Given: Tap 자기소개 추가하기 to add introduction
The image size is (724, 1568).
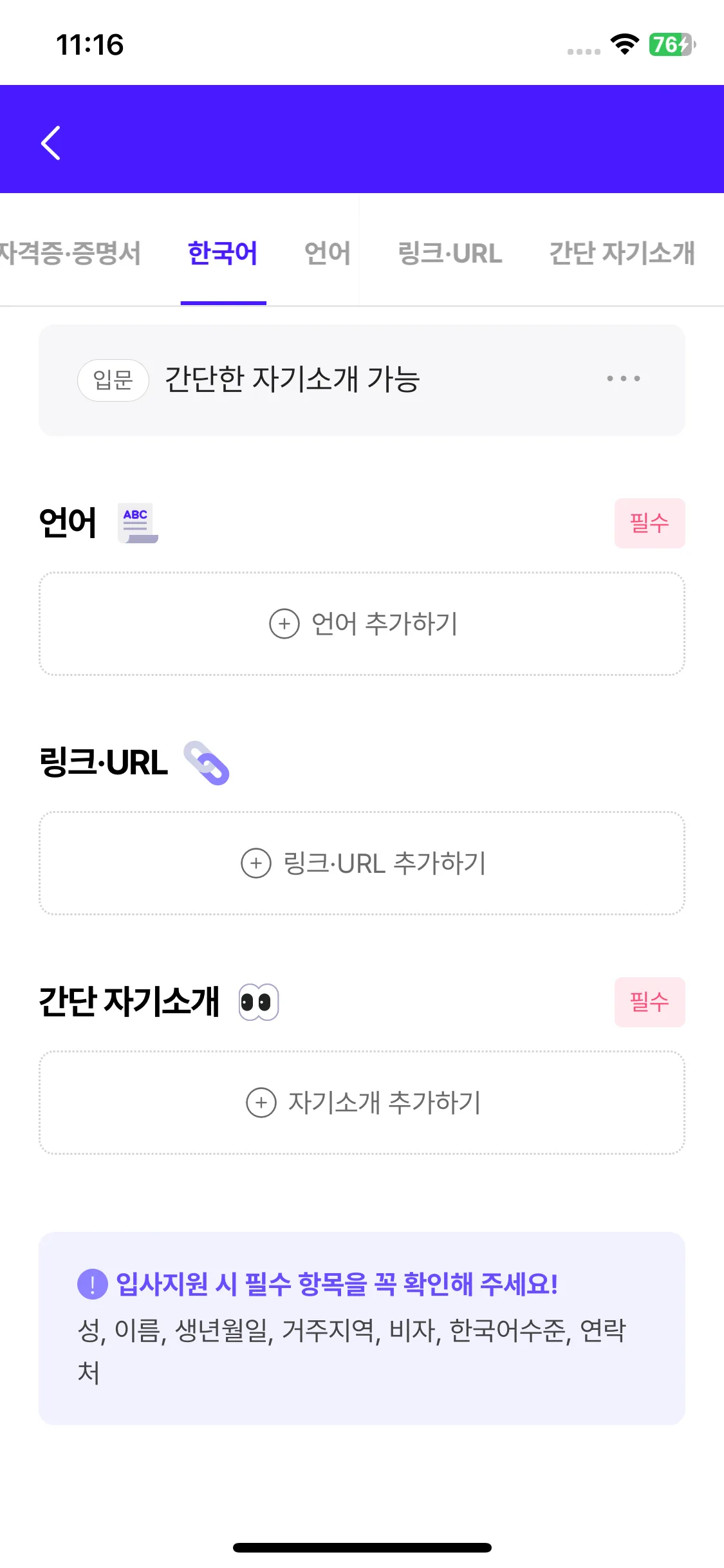Looking at the screenshot, I should click(362, 1103).
